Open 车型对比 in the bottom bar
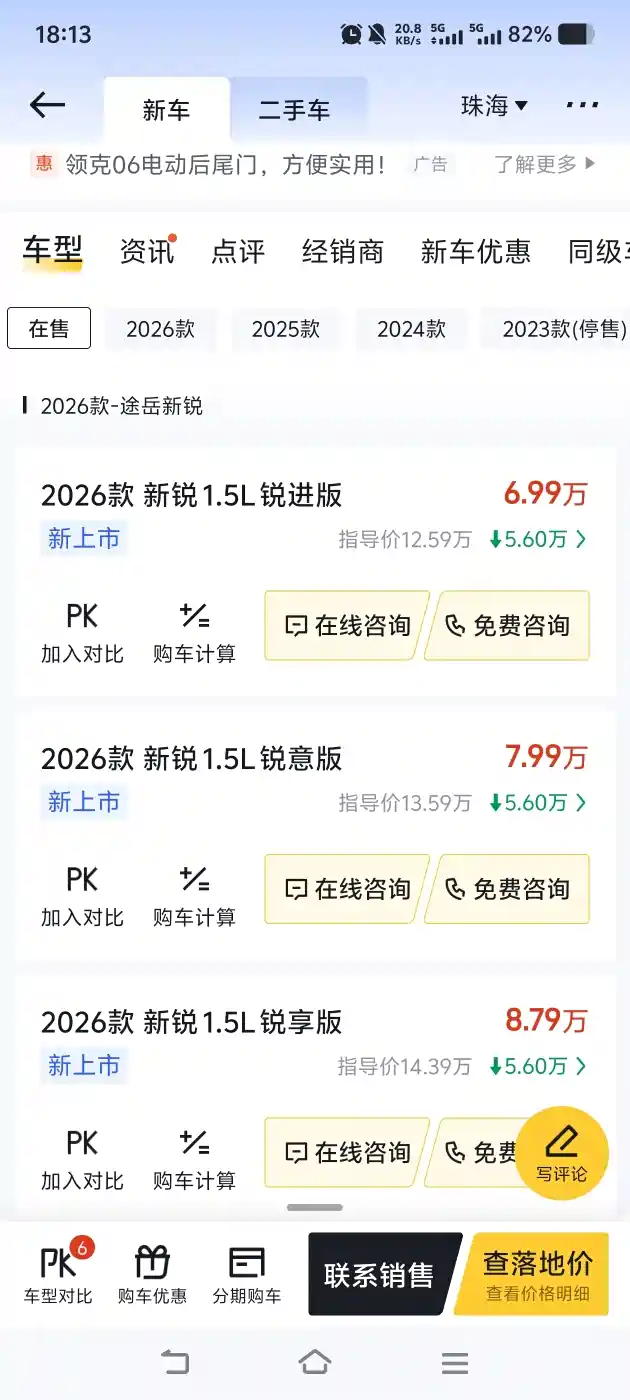Image resolution: width=630 pixels, height=1400 pixels. [58, 1274]
